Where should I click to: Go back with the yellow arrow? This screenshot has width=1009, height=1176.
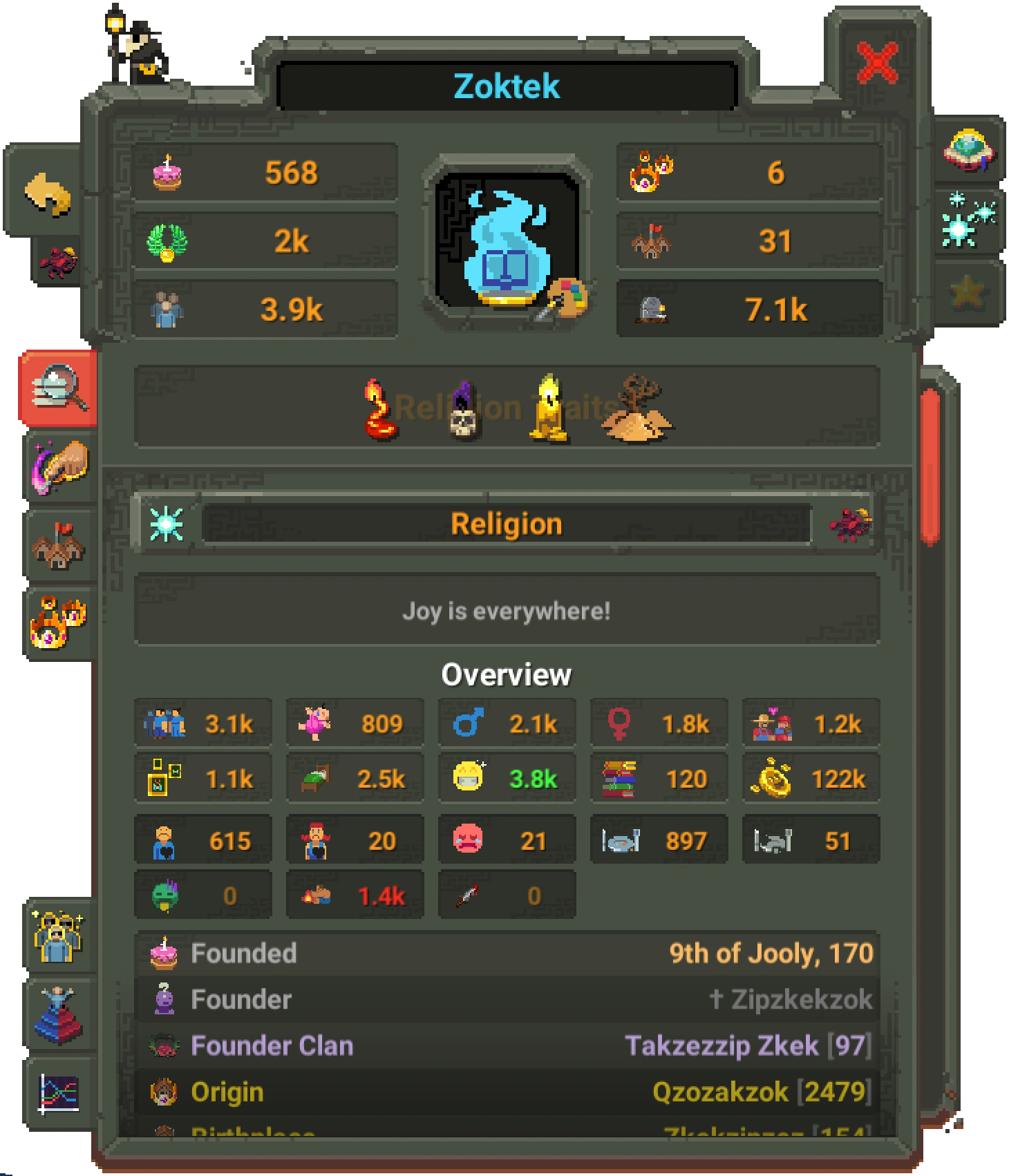47,194
